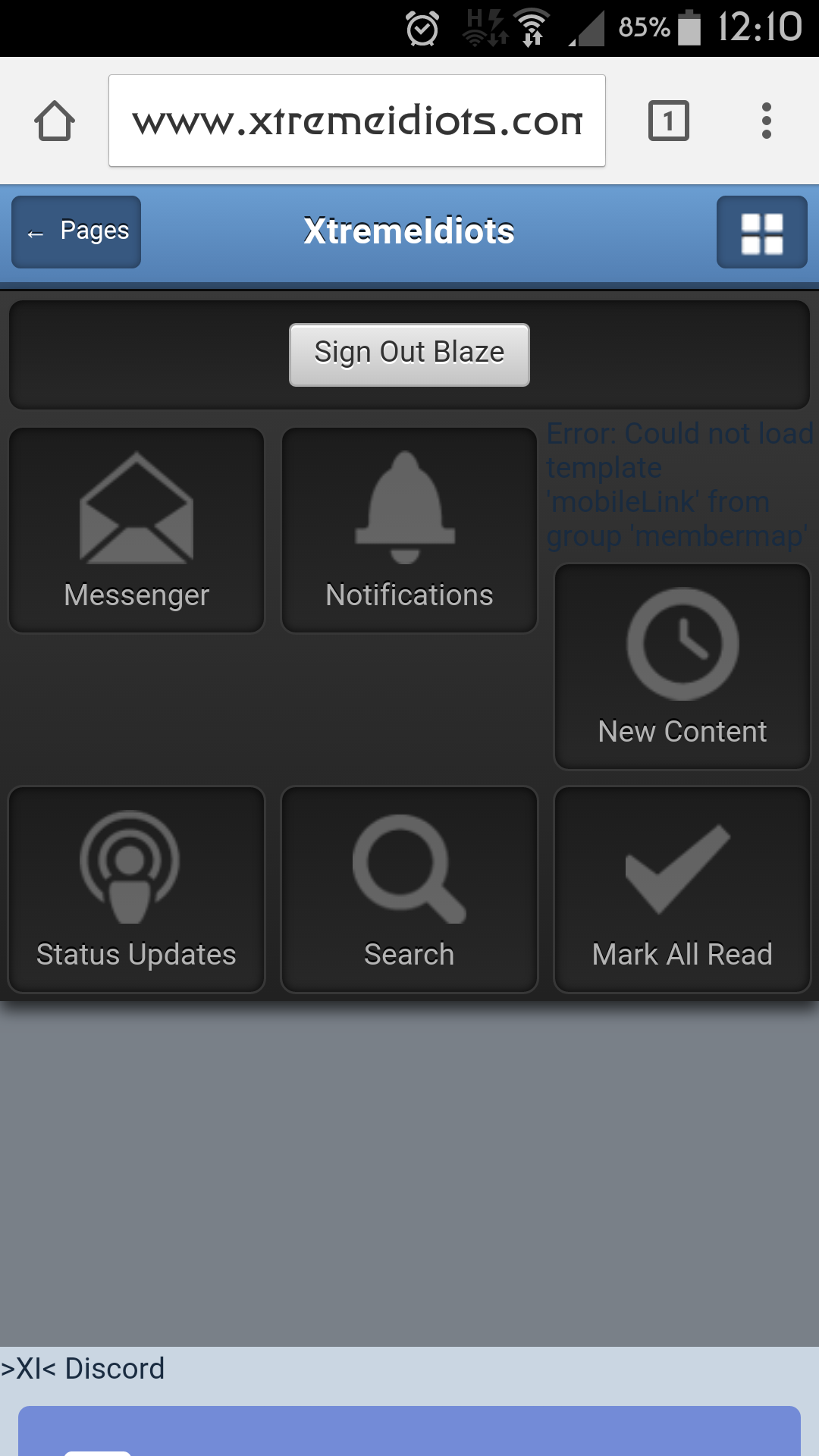Open Status Updates tile
The width and height of the screenshot is (819, 1456).
point(136,890)
